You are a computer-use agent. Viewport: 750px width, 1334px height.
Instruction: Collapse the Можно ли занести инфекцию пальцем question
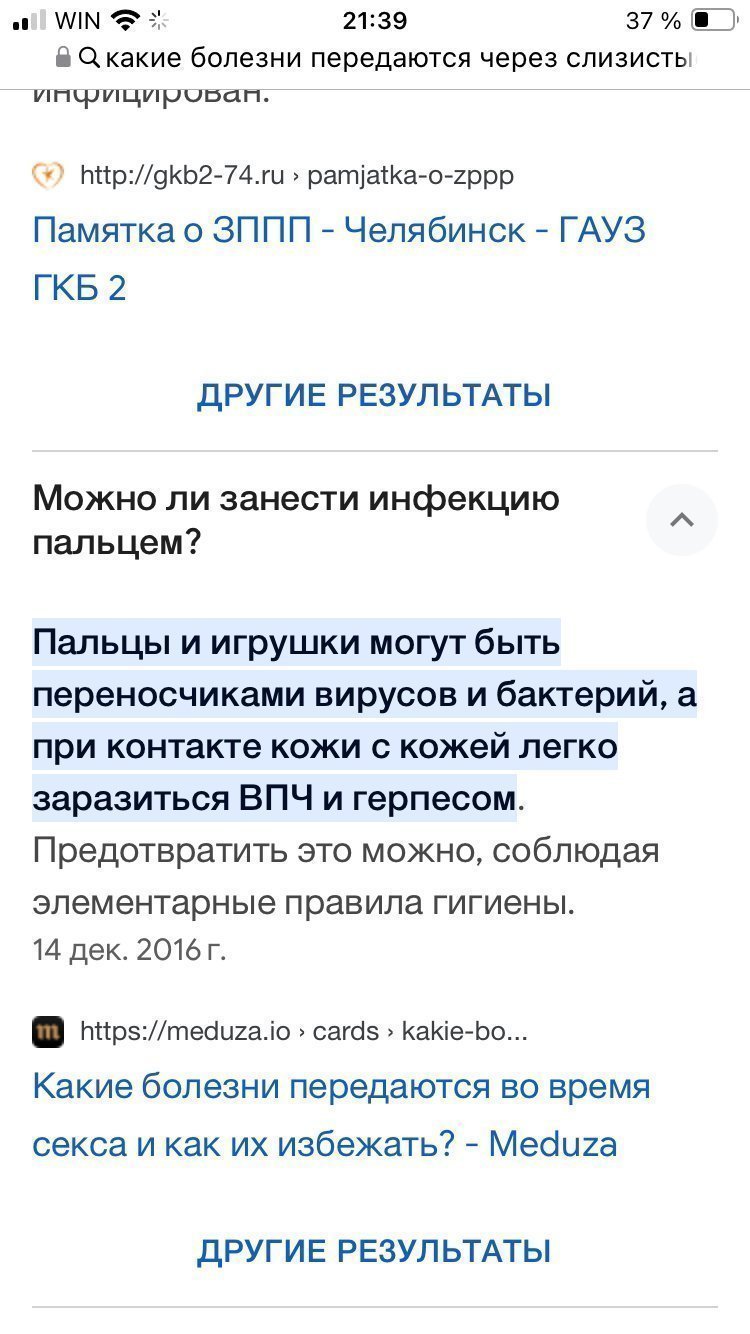[682, 520]
